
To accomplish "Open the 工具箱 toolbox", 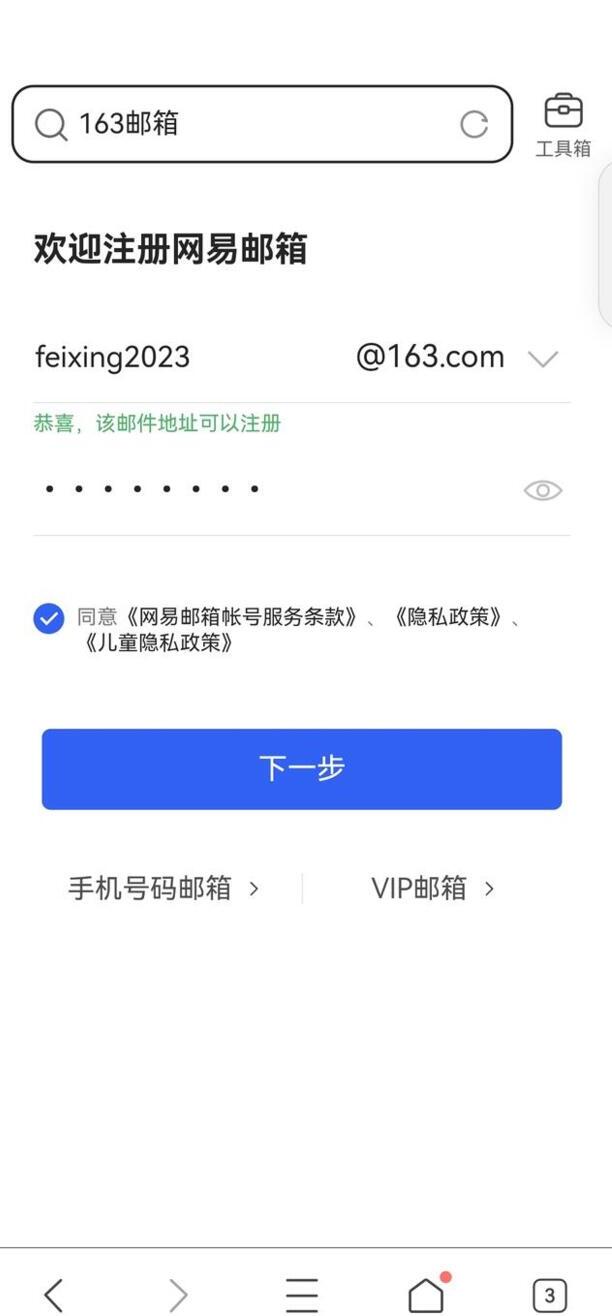I will click(563, 125).
